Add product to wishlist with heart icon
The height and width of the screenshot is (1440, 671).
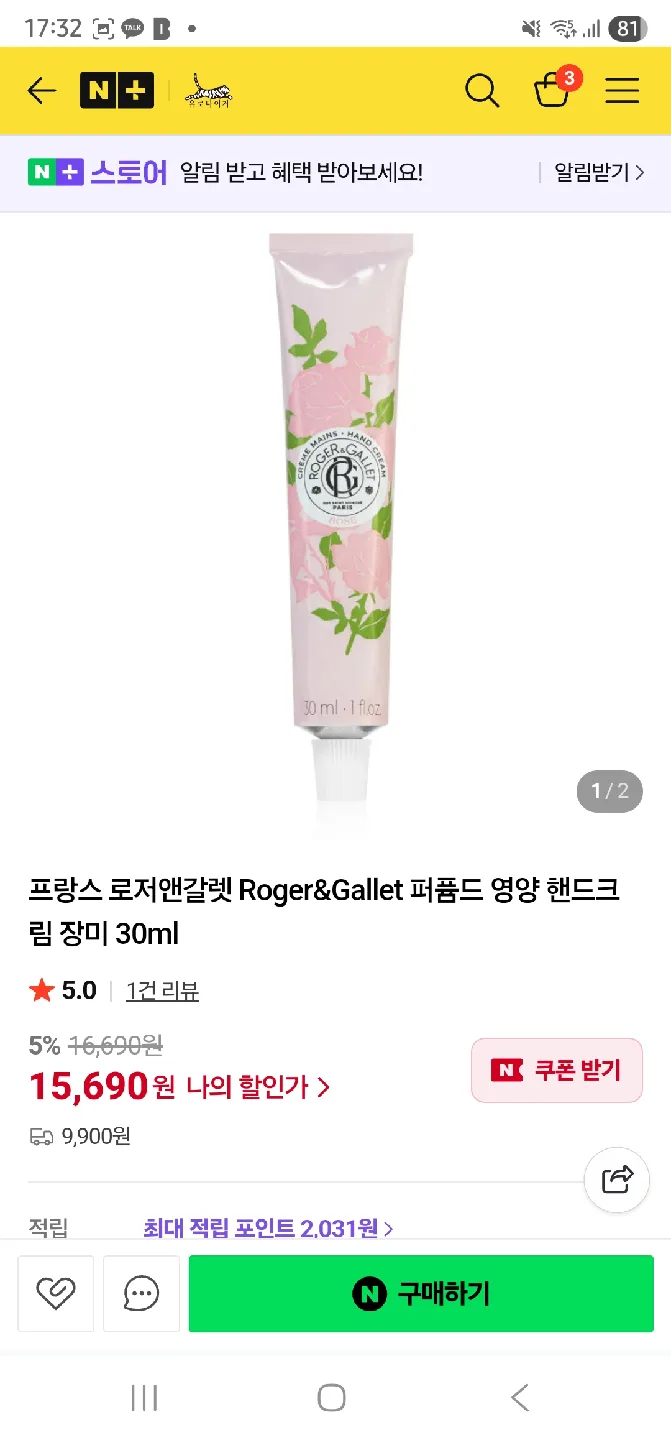(x=56, y=1294)
